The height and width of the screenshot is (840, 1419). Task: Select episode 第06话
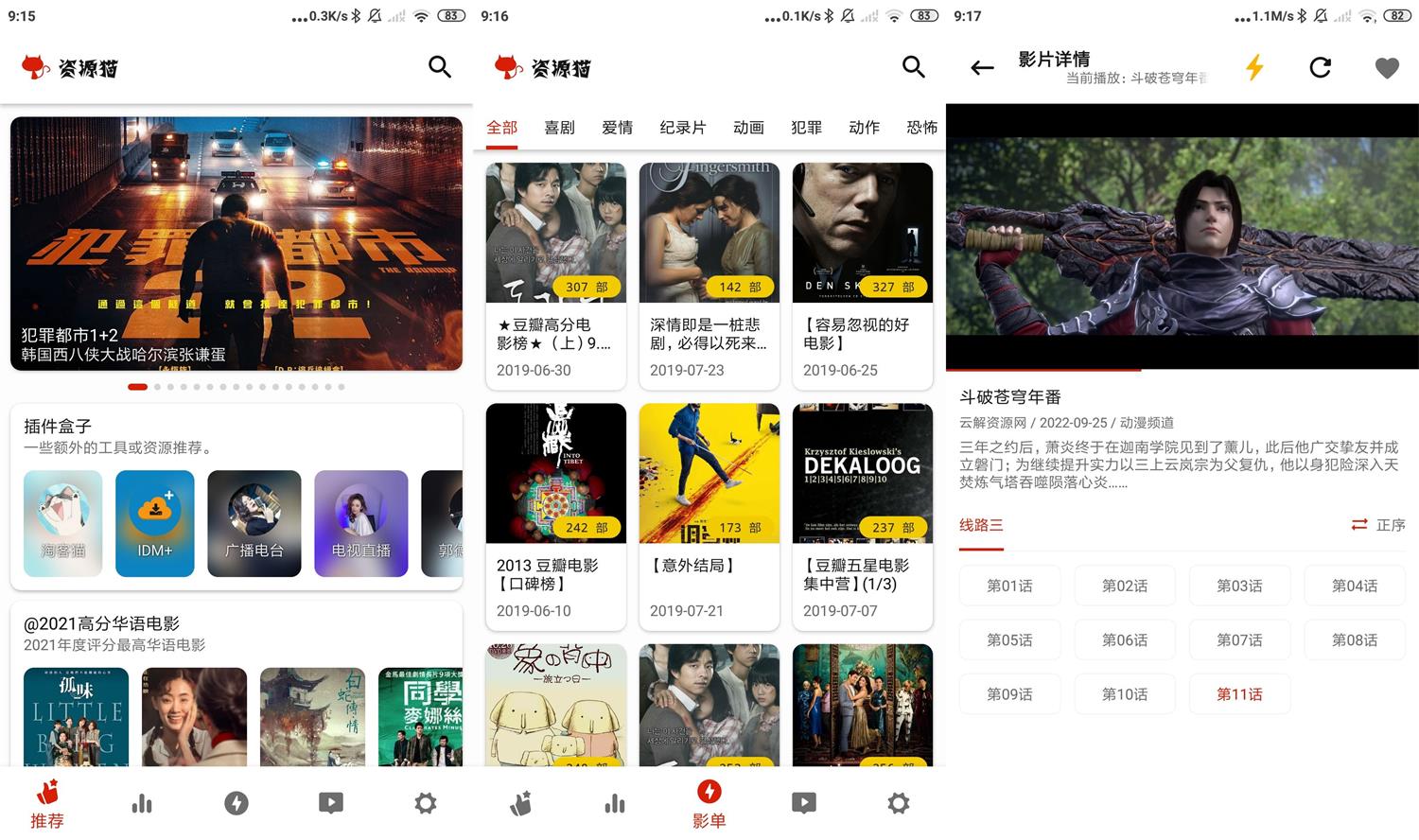pos(1125,639)
